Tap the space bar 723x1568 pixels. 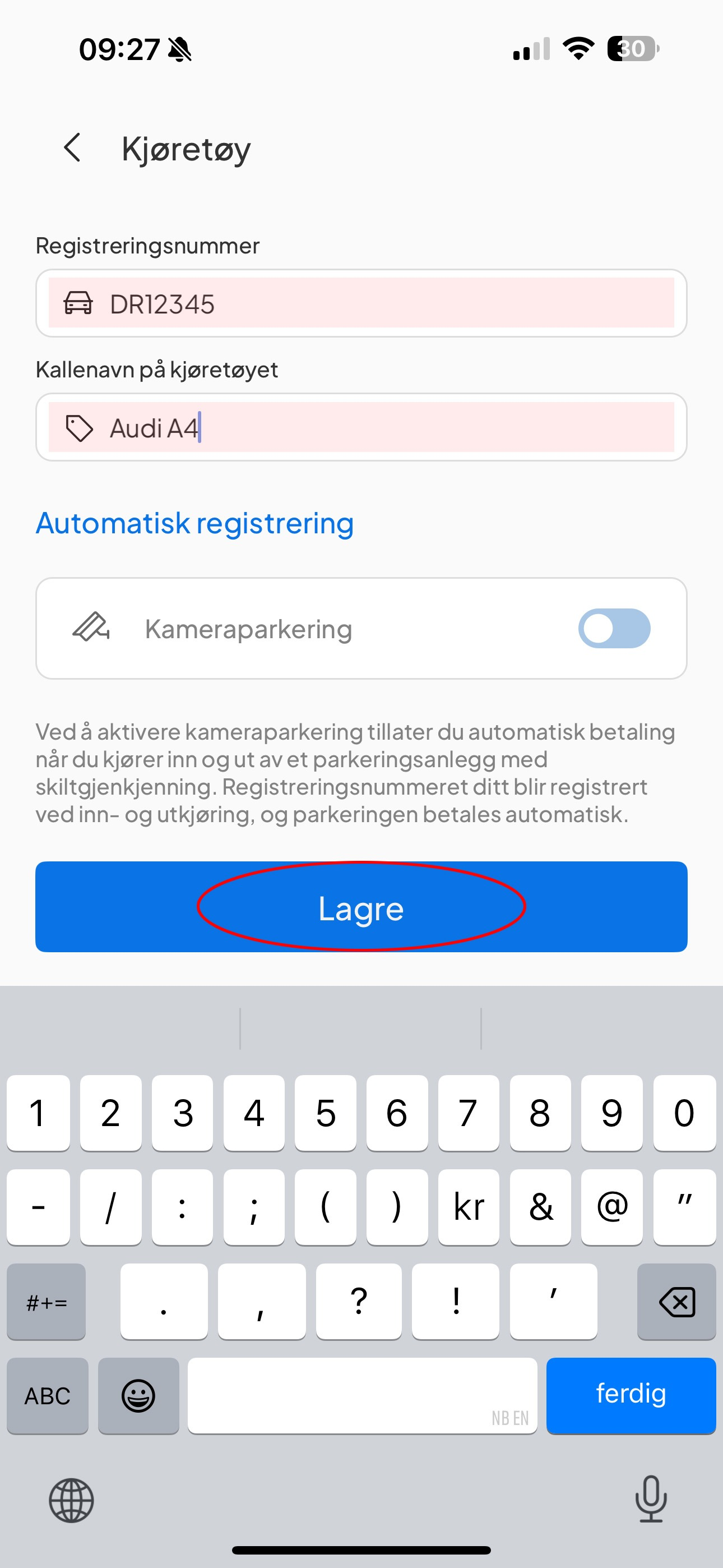[x=362, y=1395]
